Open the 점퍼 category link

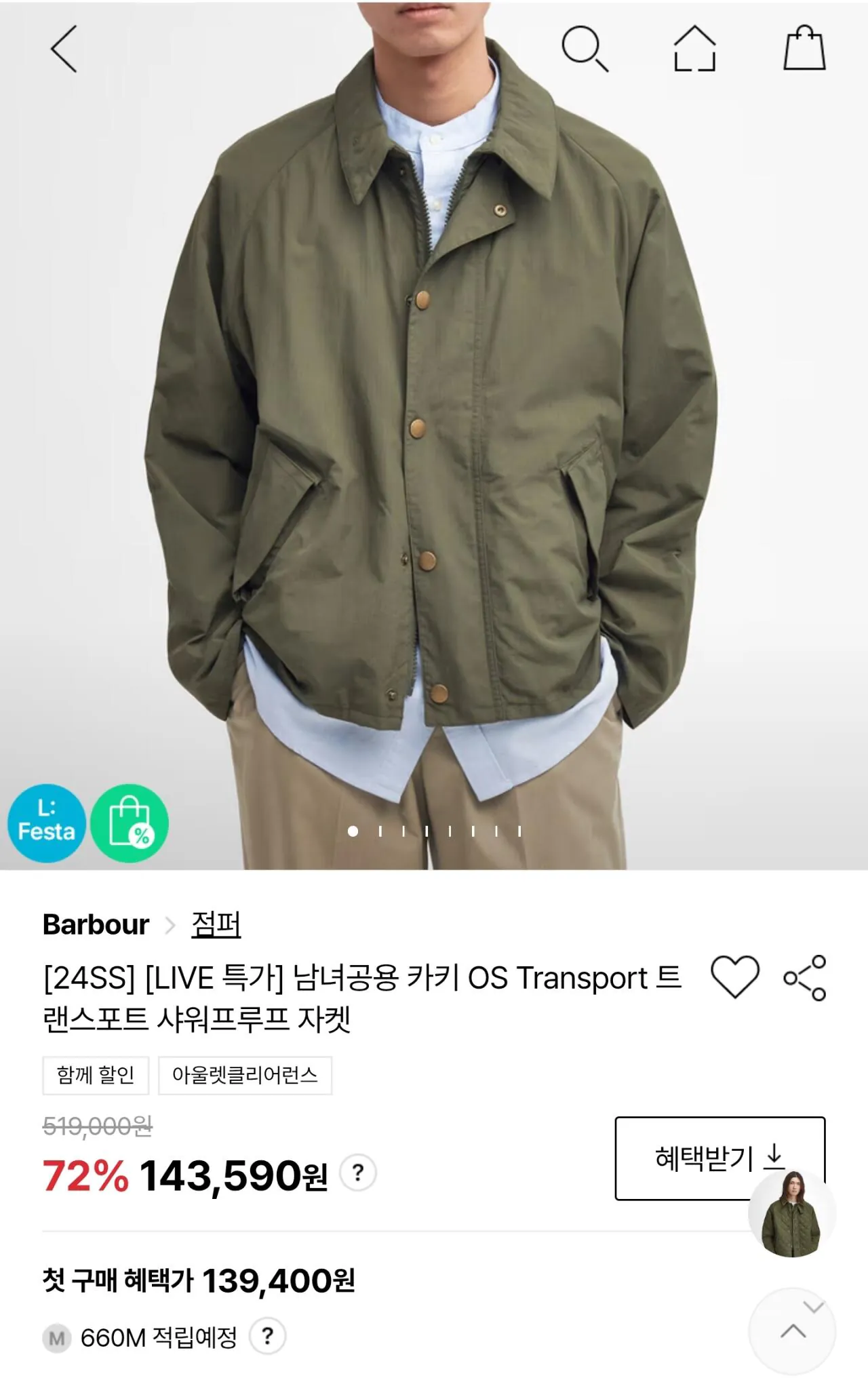[x=216, y=924]
